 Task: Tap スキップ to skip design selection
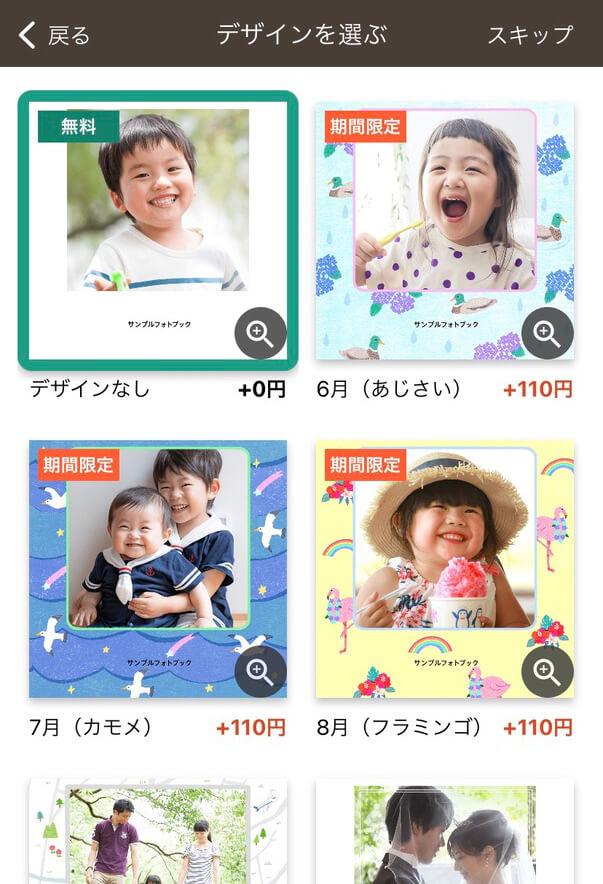(x=530, y=35)
